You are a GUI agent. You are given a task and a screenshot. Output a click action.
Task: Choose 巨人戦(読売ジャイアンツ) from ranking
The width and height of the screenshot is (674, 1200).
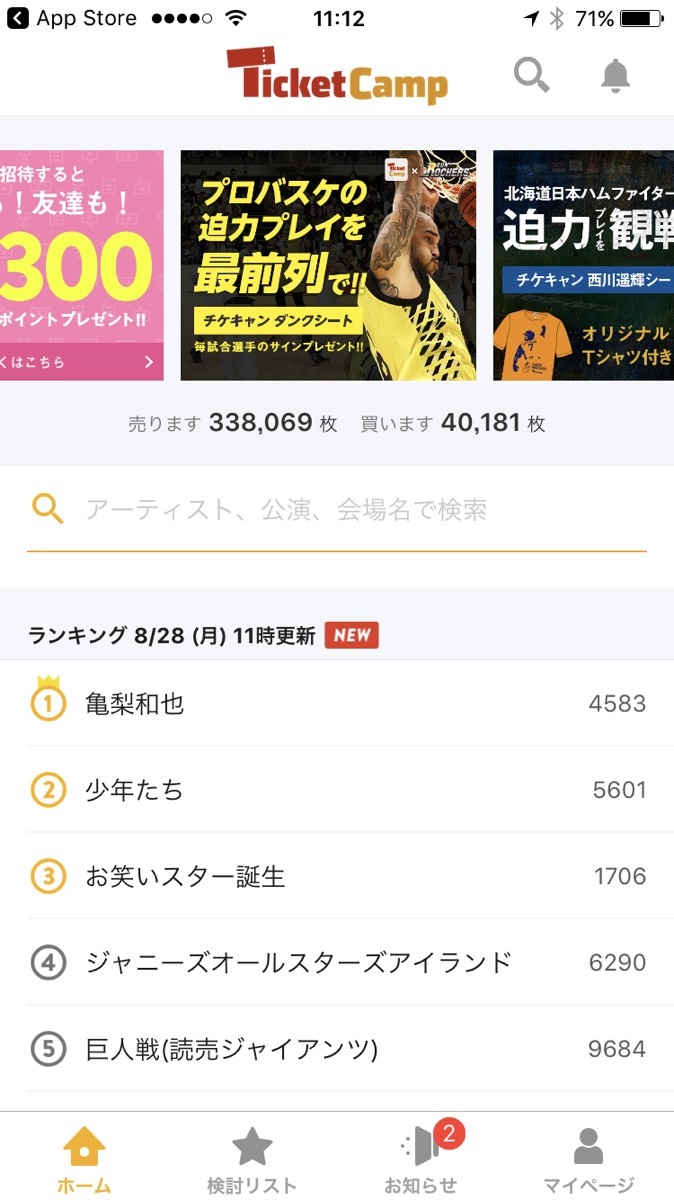click(x=336, y=1049)
